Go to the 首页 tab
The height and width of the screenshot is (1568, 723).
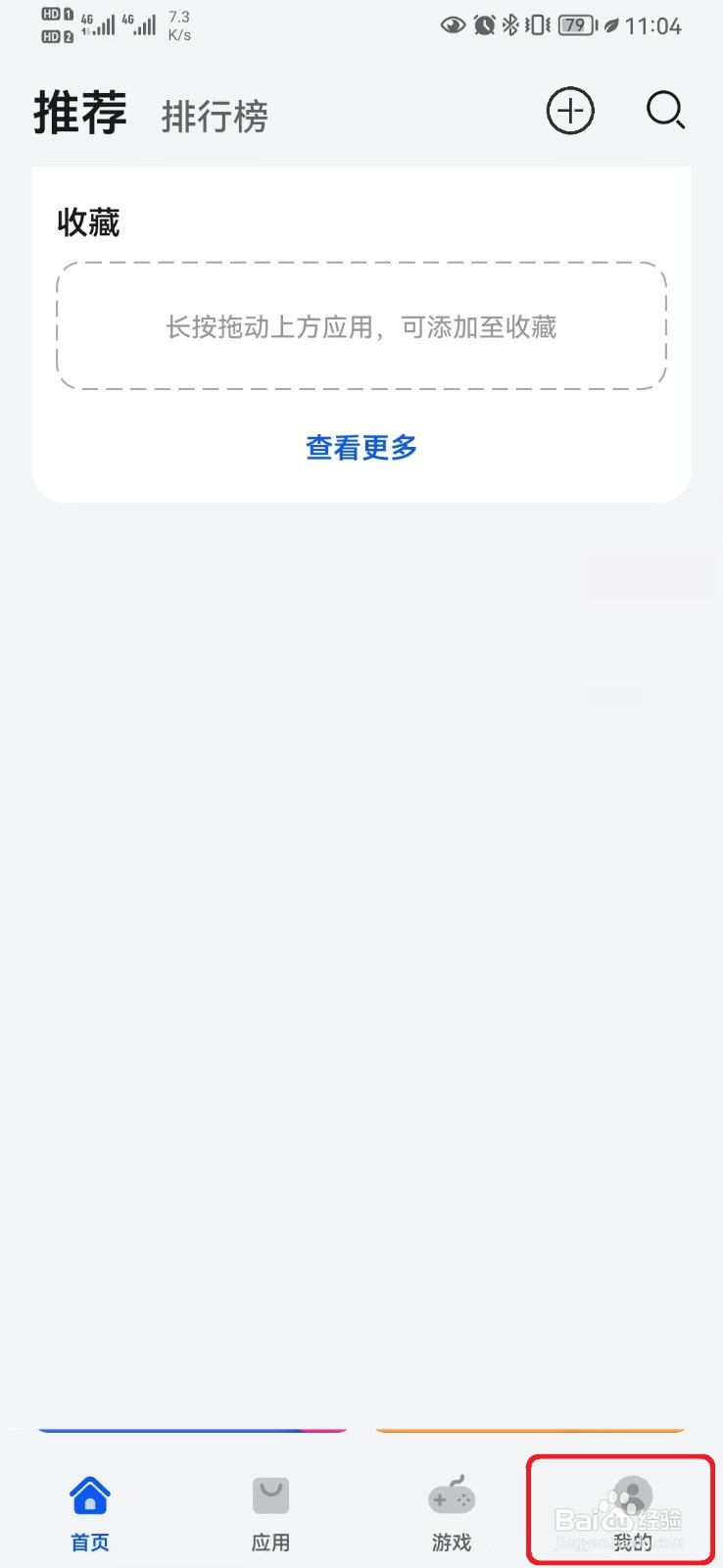(x=90, y=1514)
